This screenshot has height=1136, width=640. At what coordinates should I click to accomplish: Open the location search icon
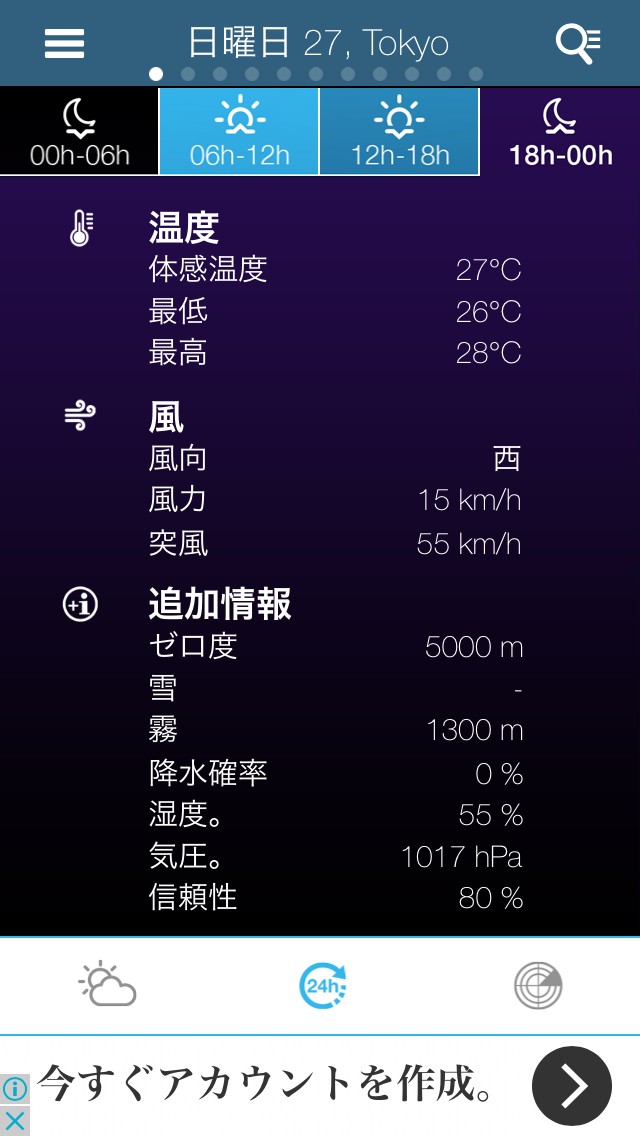(577, 43)
